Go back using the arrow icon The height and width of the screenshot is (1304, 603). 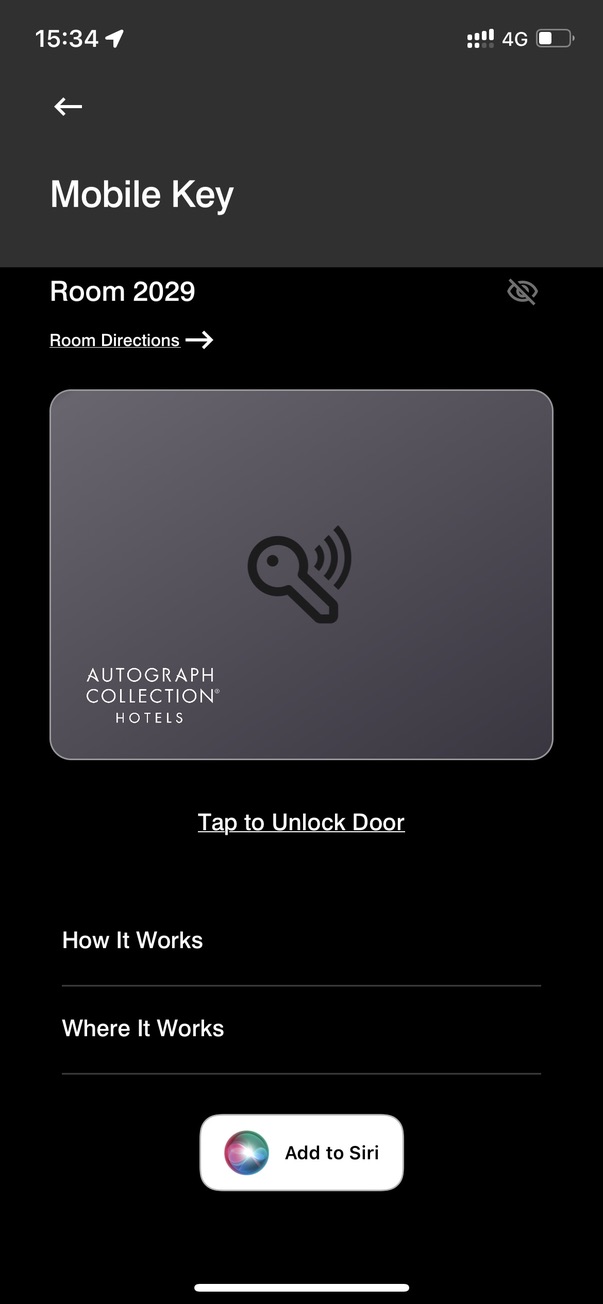click(68, 106)
